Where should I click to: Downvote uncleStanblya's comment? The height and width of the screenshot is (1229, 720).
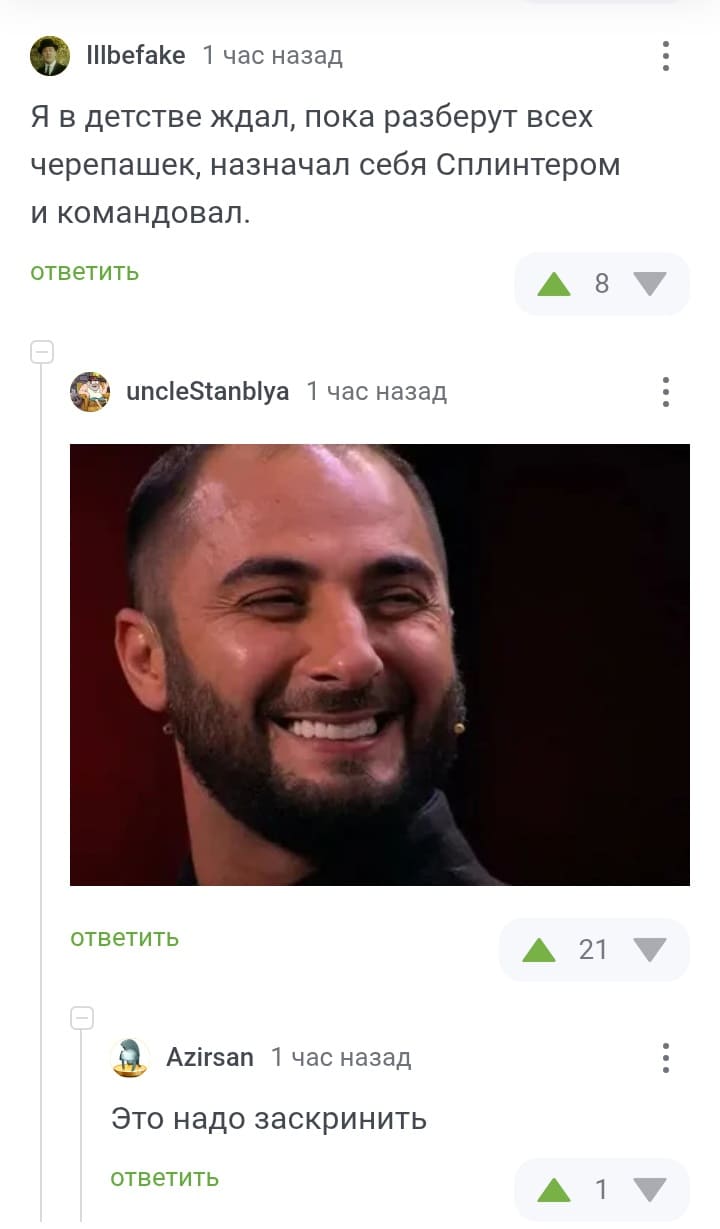pos(650,950)
